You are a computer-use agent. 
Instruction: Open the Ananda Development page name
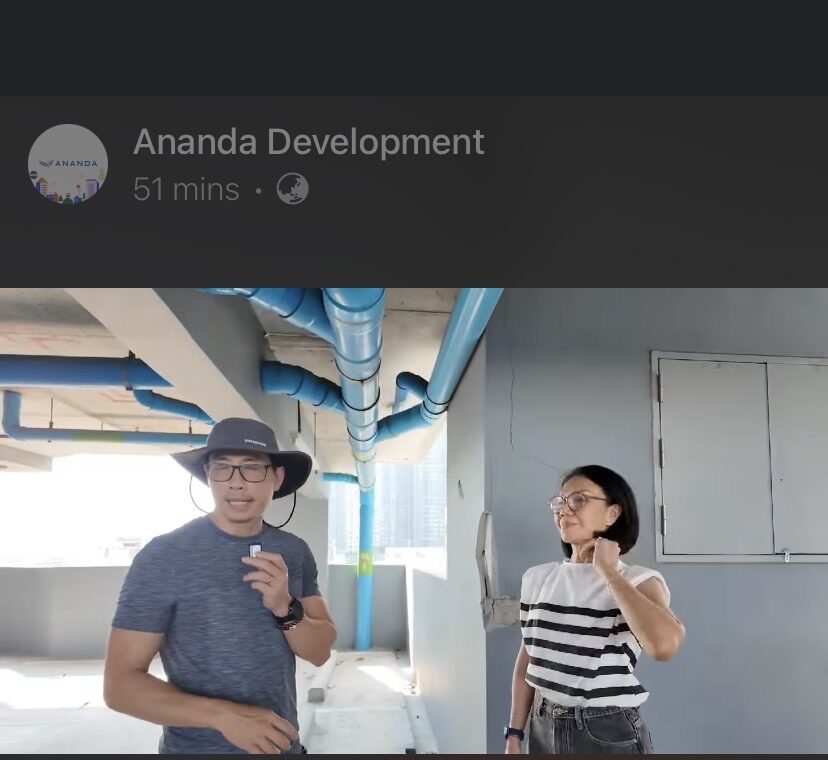[x=308, y=142]
